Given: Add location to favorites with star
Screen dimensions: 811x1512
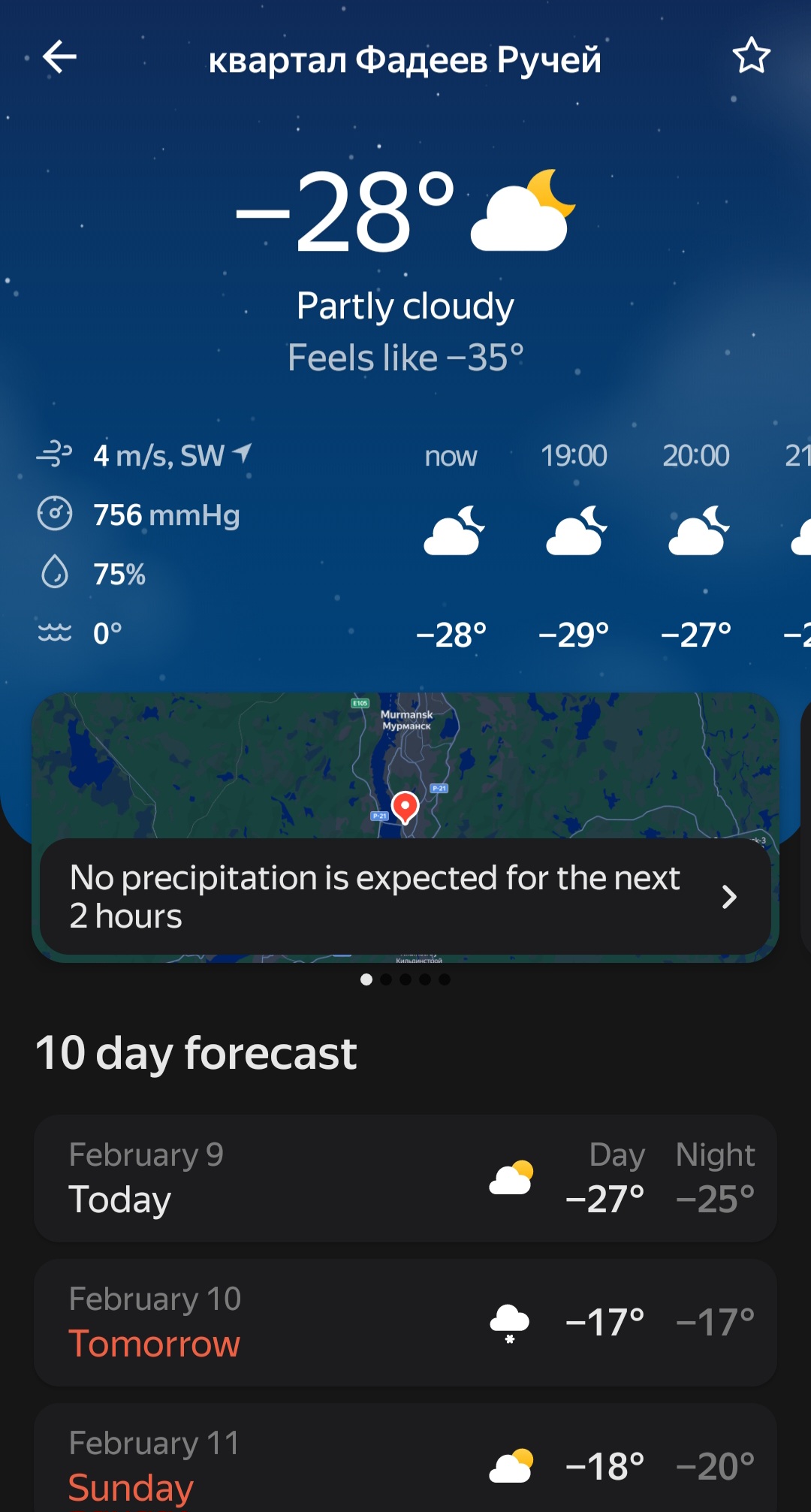Looking at the screenshot, I should [x=751, y=56].
